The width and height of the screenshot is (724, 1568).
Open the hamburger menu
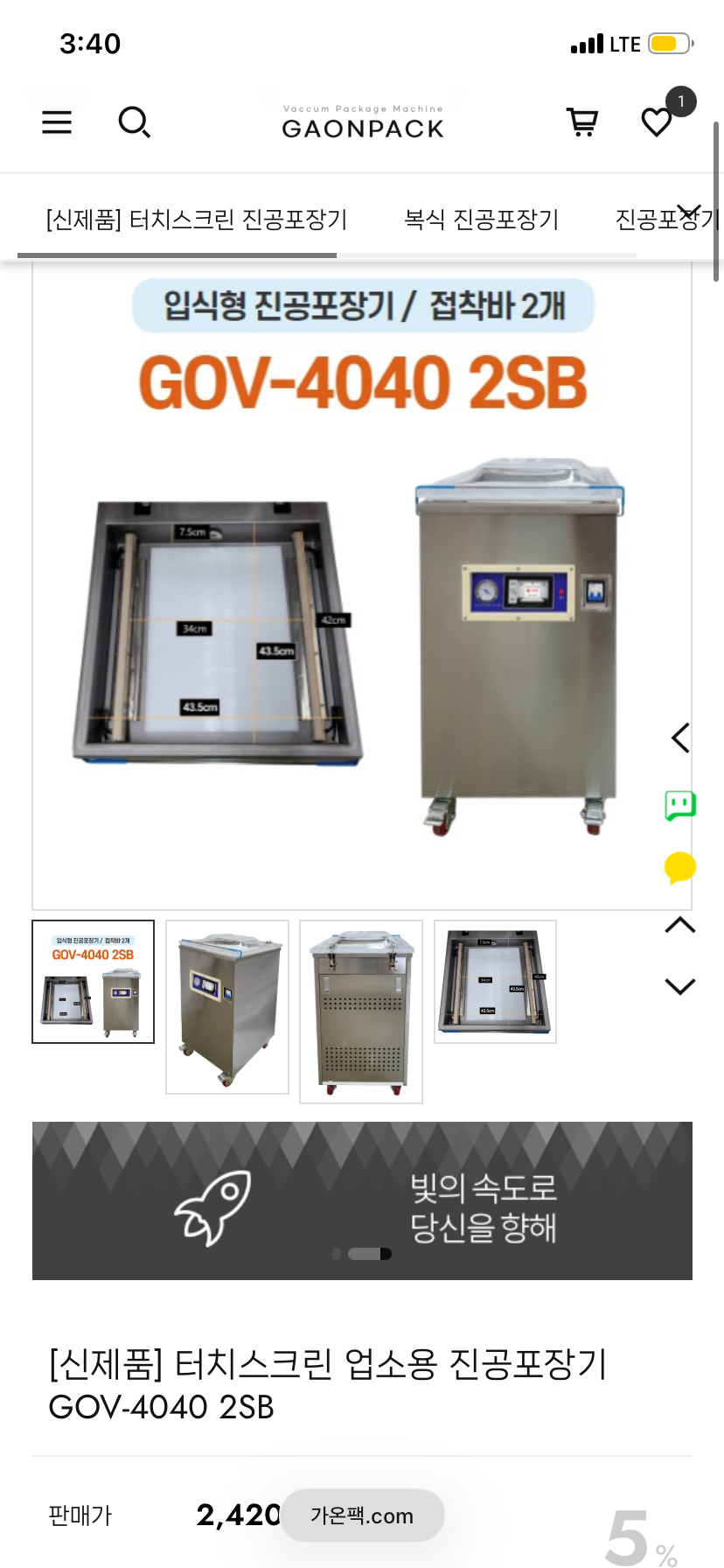57,122
